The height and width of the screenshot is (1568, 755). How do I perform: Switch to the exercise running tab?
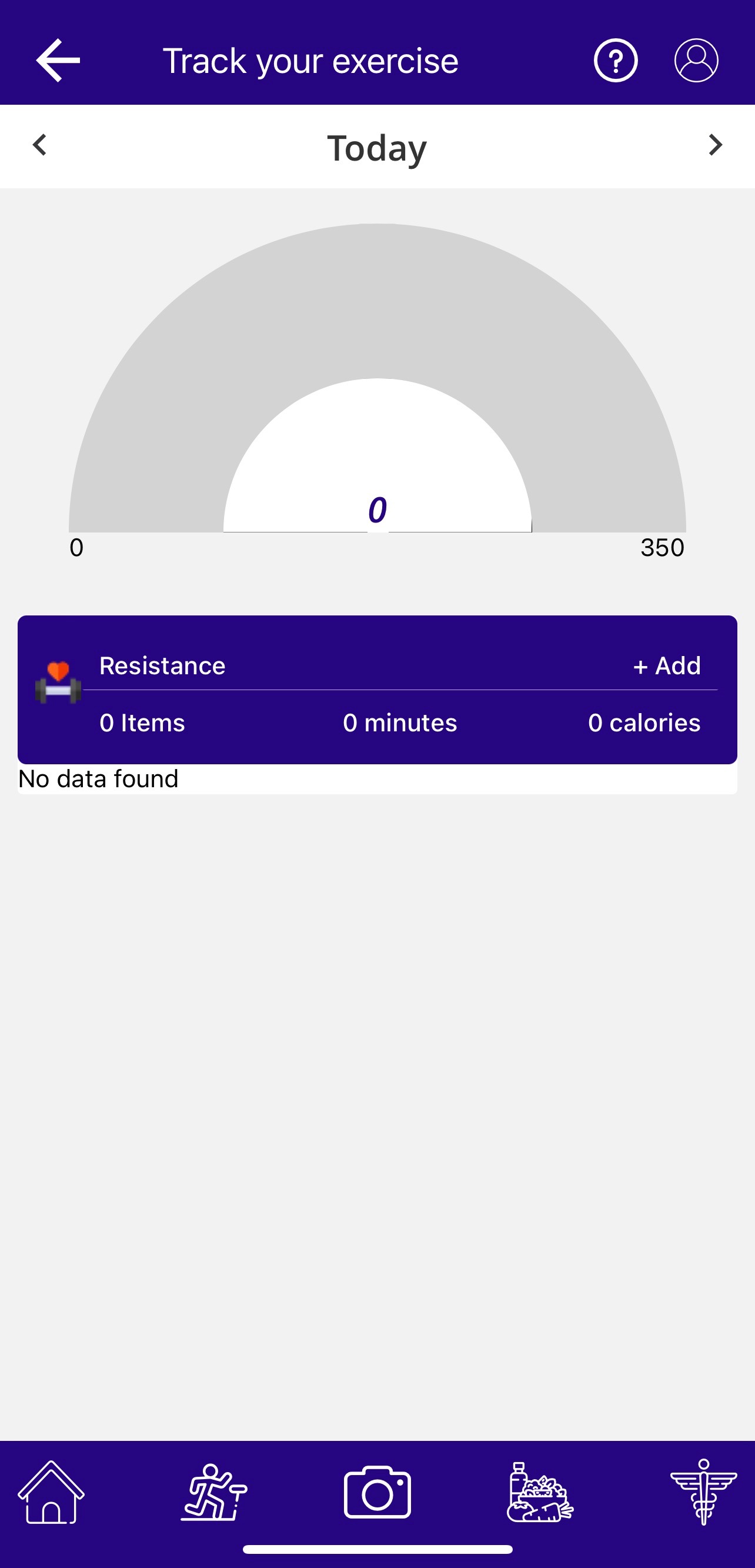coord(214,1492)
